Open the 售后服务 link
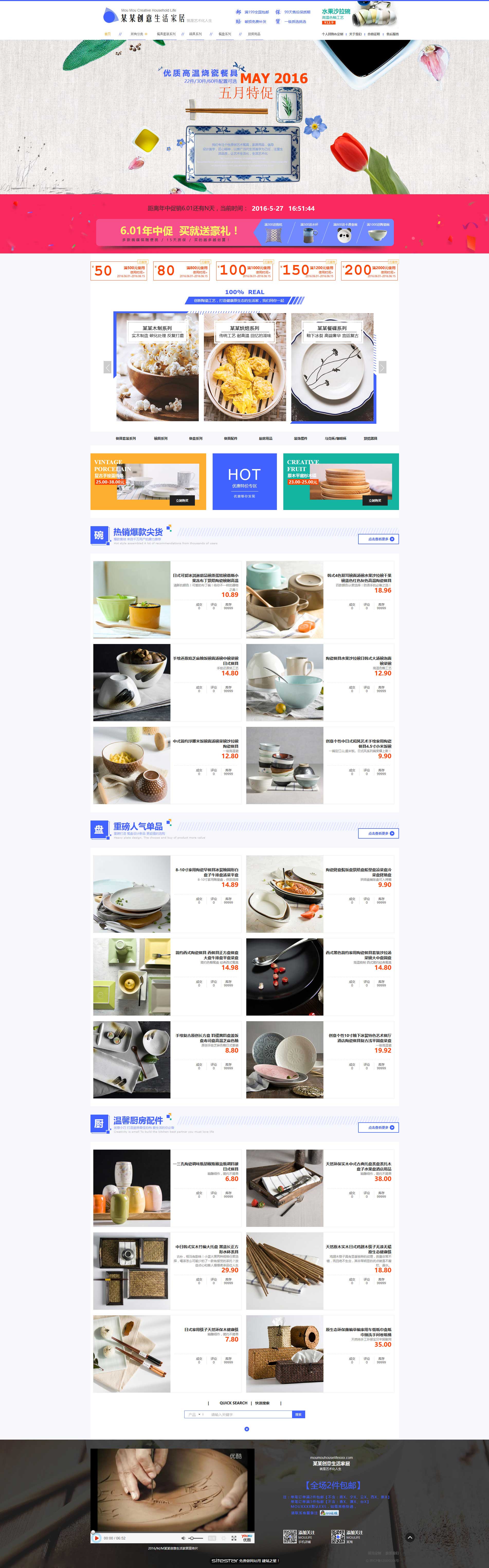Image resolution: width=489 pixels, height=1568 pixels. (392, 34)
